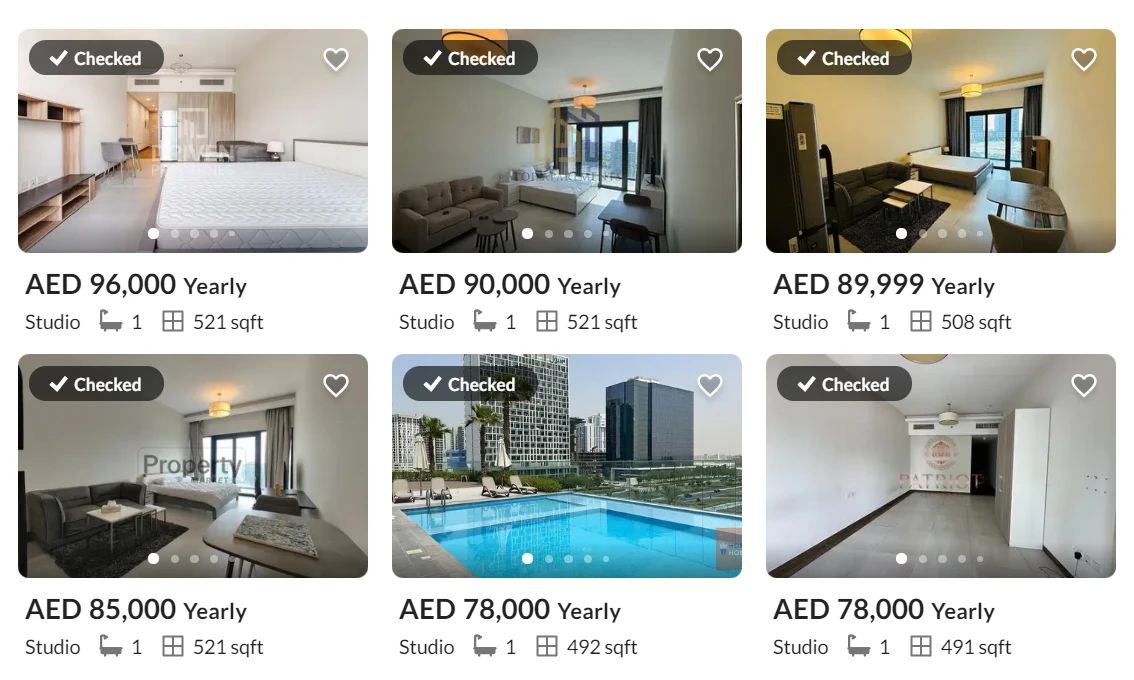Save the AED 96,000 studio to favorites
The width and height of the screenshot is (1134, 680).
(x=336, y=60)
